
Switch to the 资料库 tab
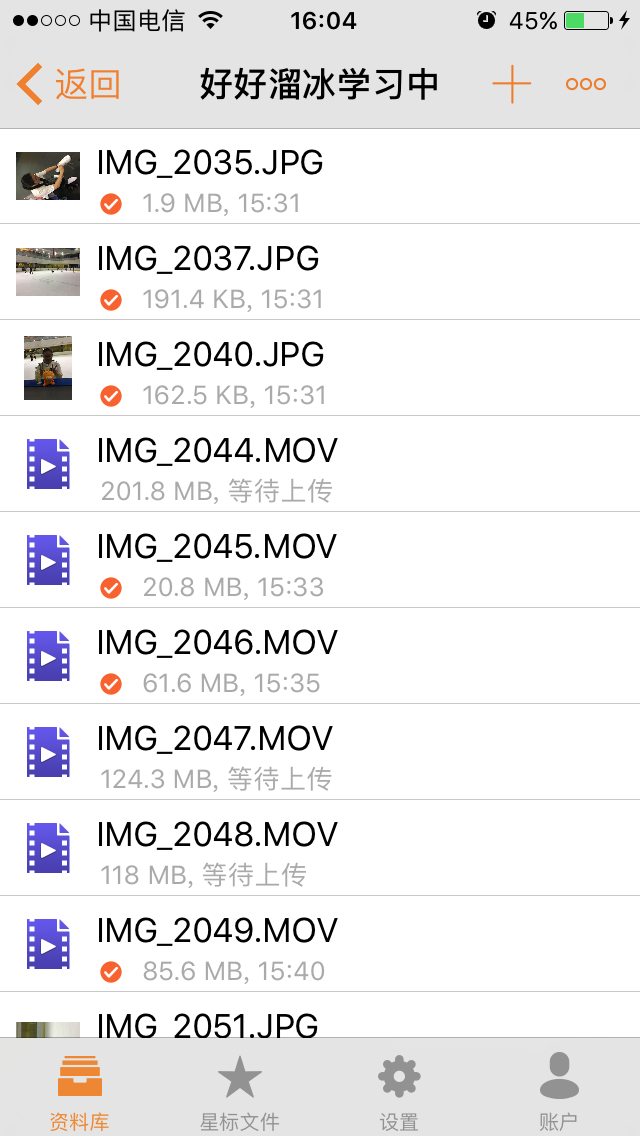click(80, 1089)
